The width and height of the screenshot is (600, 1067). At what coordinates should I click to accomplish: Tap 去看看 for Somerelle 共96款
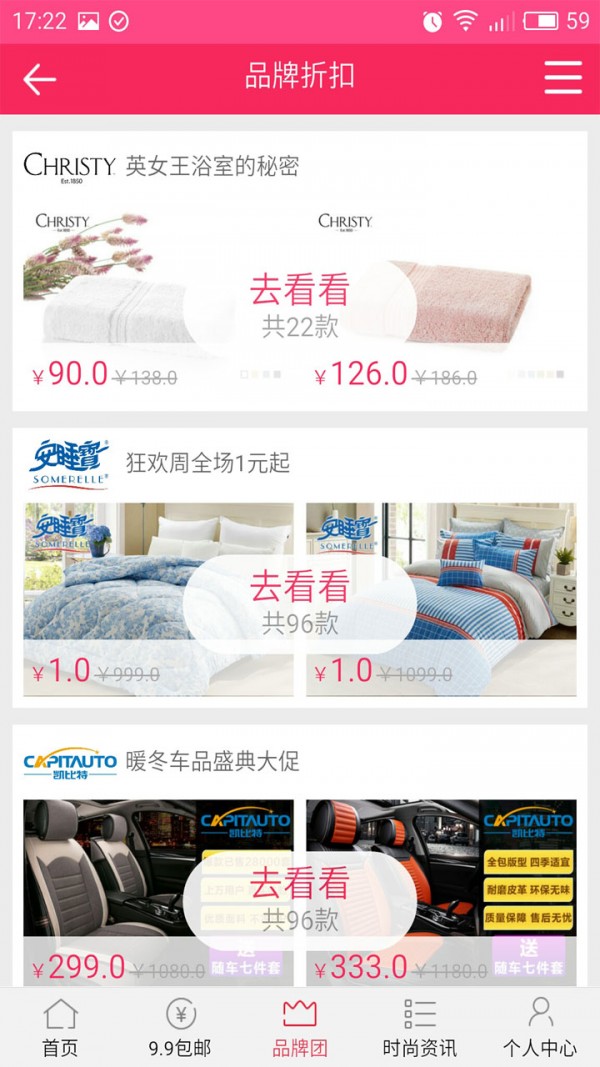click(x=300, y=600)
